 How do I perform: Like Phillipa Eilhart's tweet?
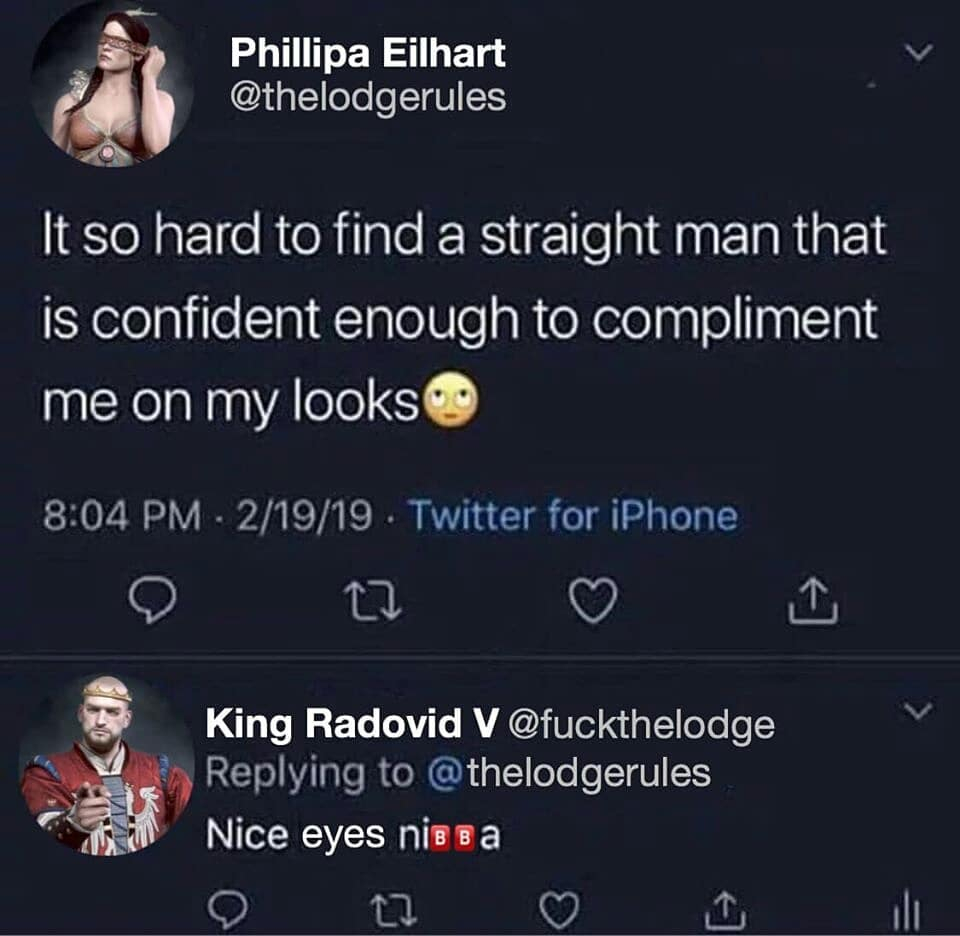point(591,601)
